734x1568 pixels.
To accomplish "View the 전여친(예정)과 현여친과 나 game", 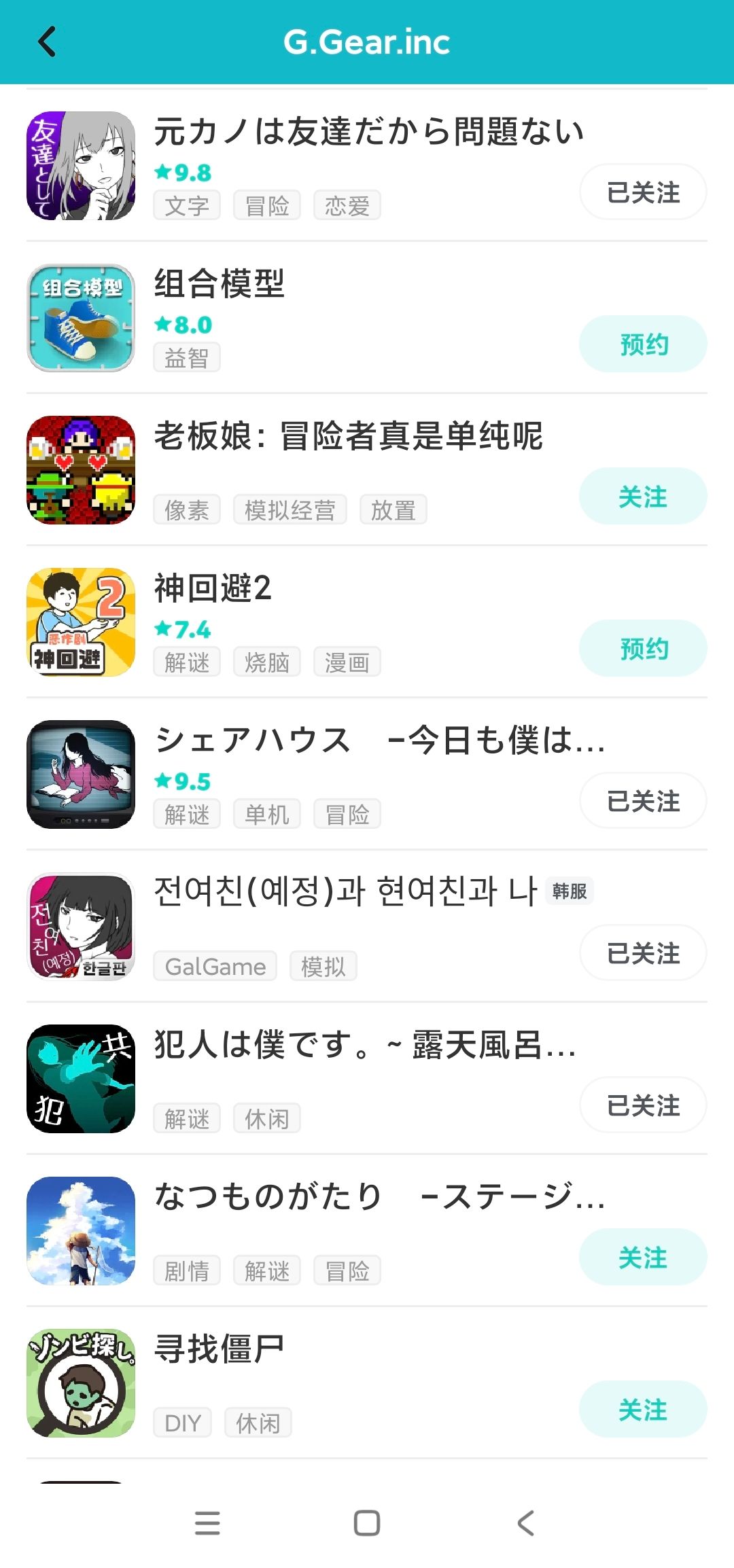I will [x=345, y=892].
